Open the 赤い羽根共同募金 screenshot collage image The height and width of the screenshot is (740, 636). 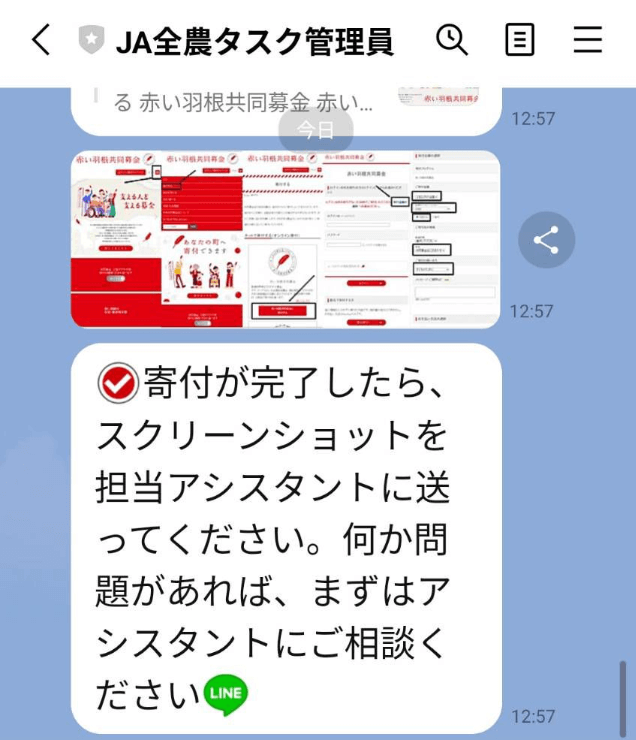click(x=285, y=239)
